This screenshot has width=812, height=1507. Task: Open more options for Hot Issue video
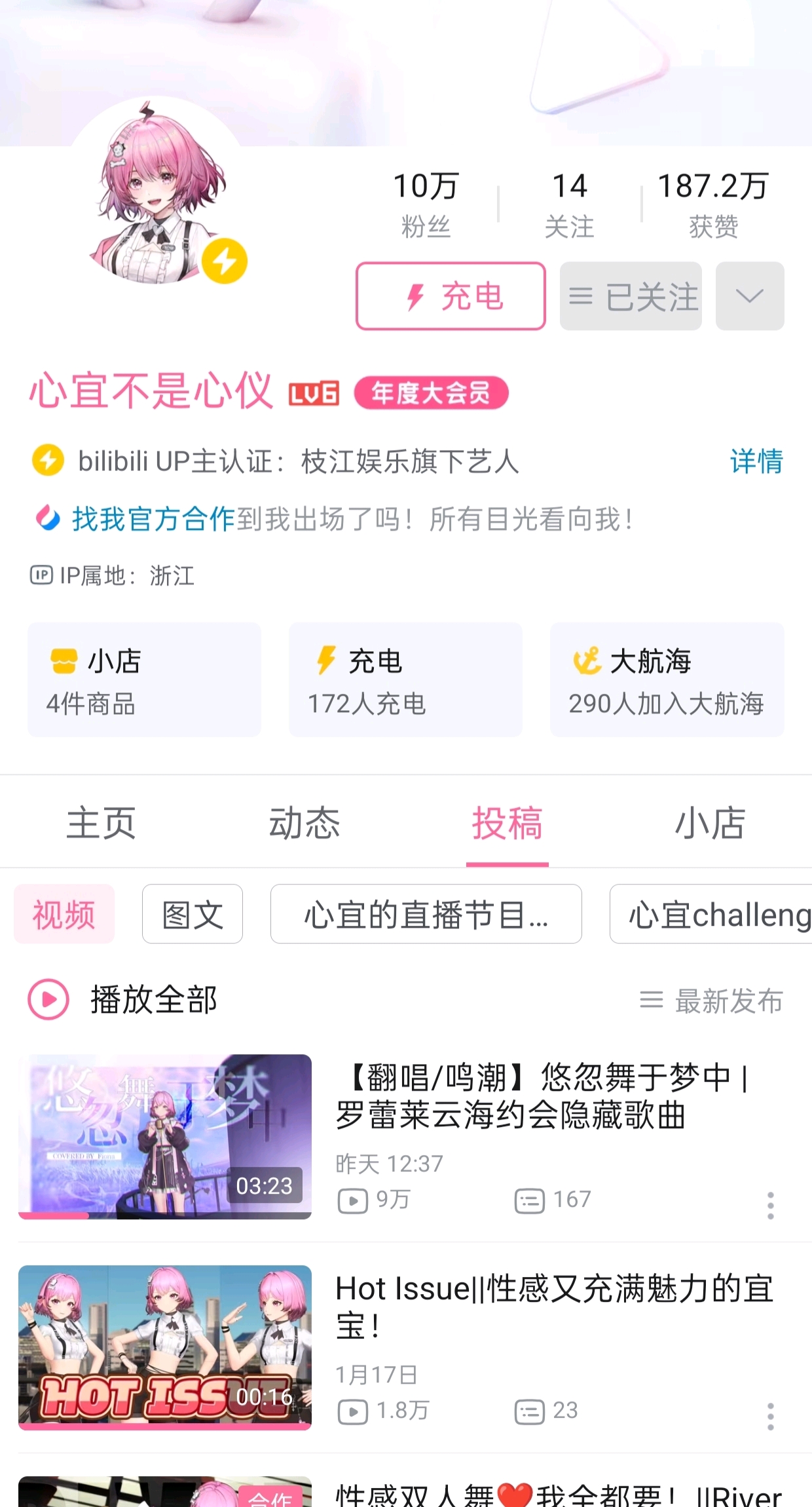tap(770, 1417)
